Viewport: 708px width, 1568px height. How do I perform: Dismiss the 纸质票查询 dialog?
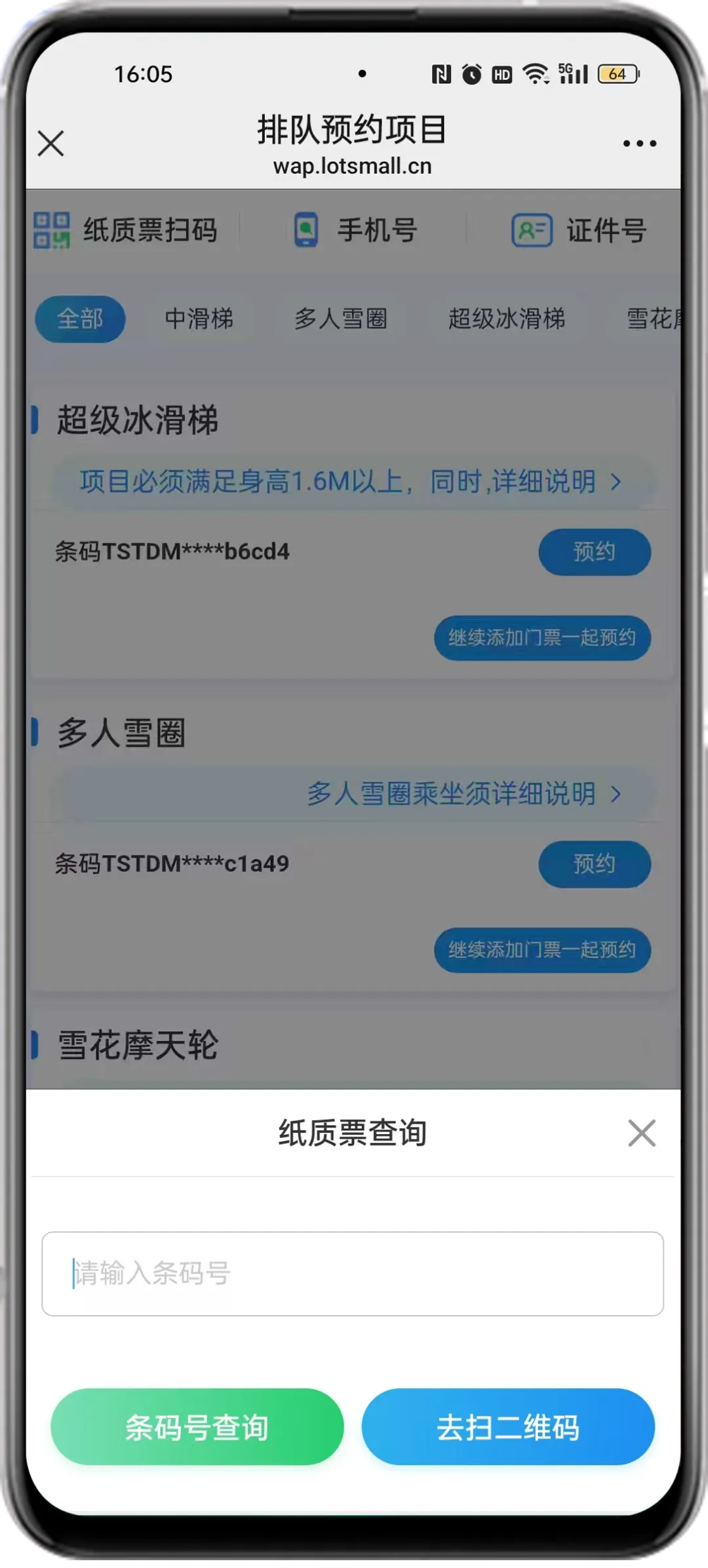pyautogui.click(x=641, y=1133)
